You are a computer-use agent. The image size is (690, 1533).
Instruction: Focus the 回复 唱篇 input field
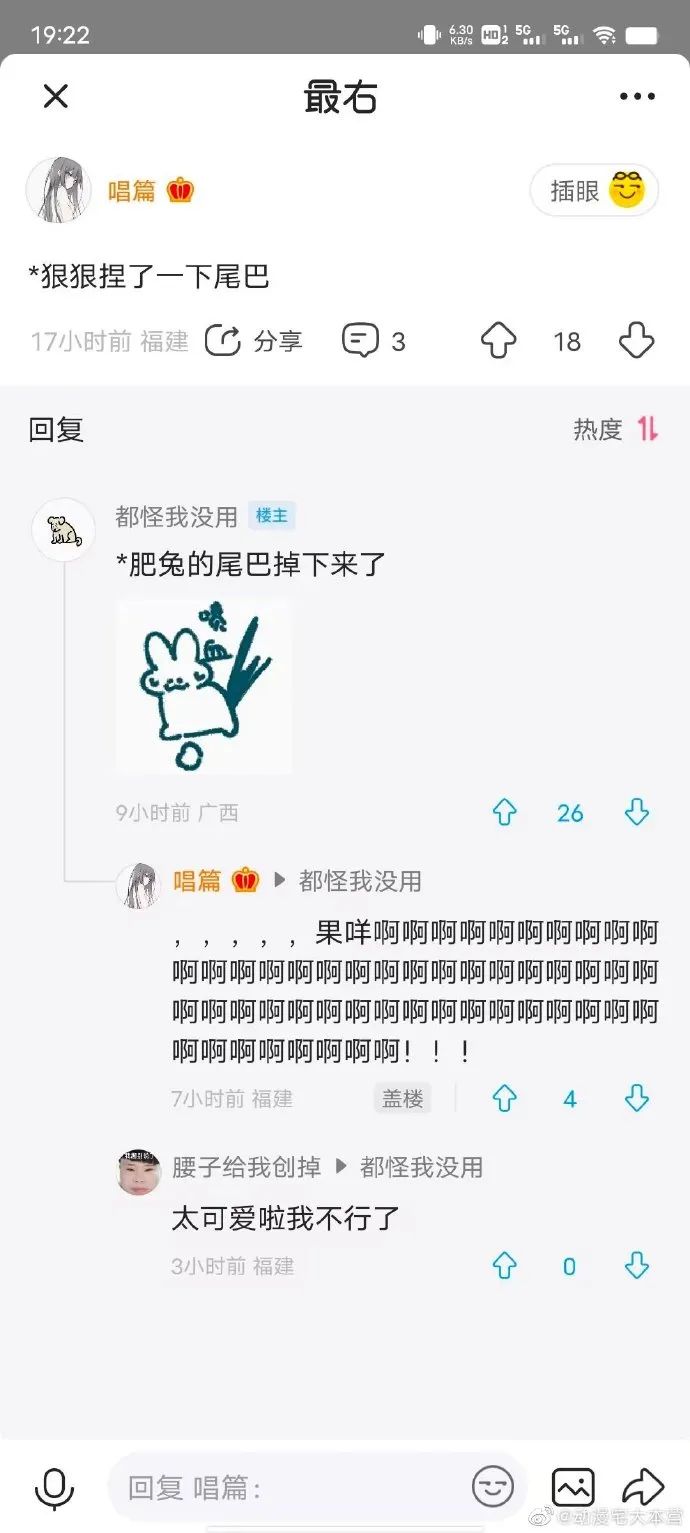pos(290,1488)
